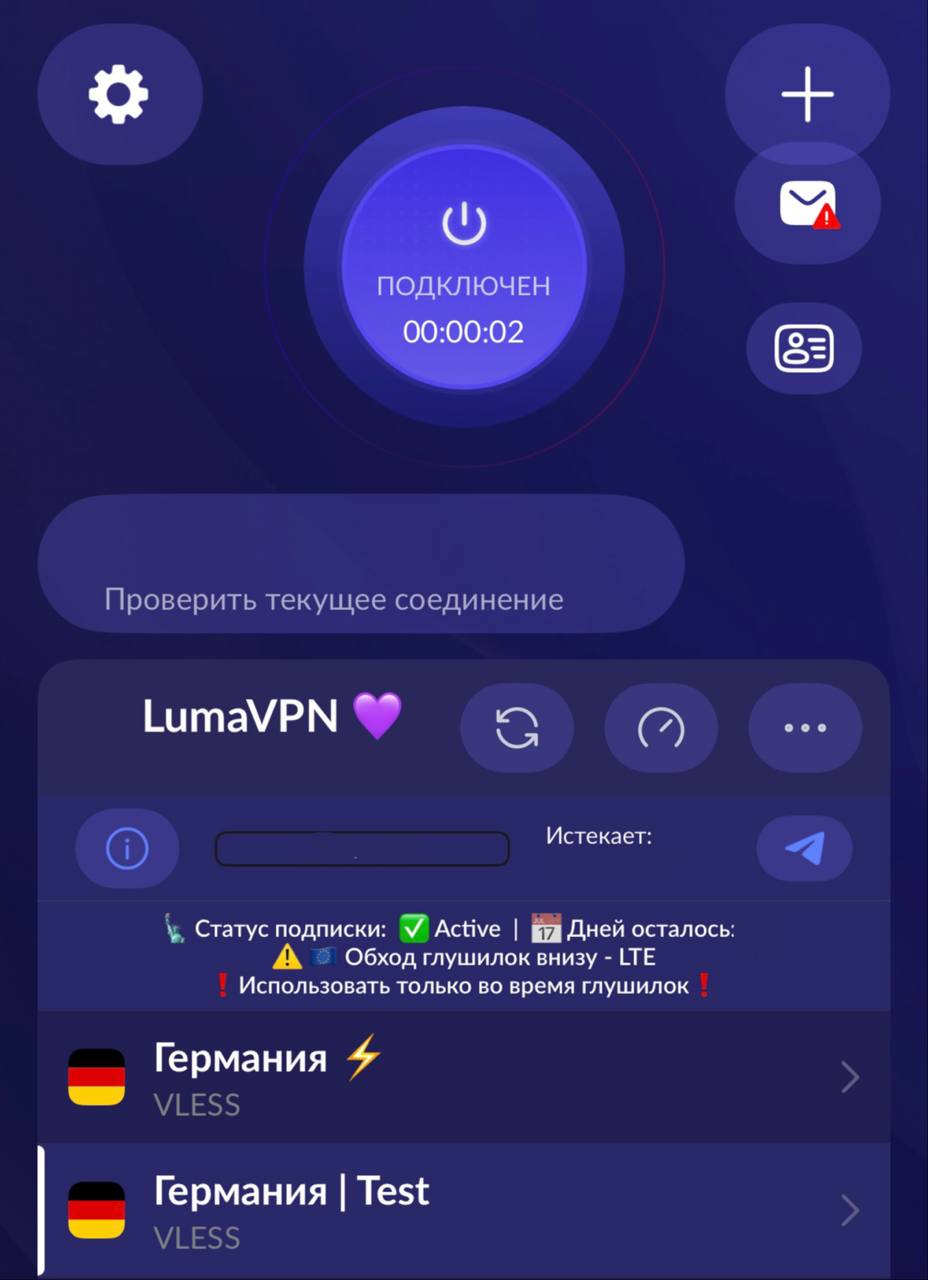
Task: Run the speed test icon
Action: click(x=660, y=728)
